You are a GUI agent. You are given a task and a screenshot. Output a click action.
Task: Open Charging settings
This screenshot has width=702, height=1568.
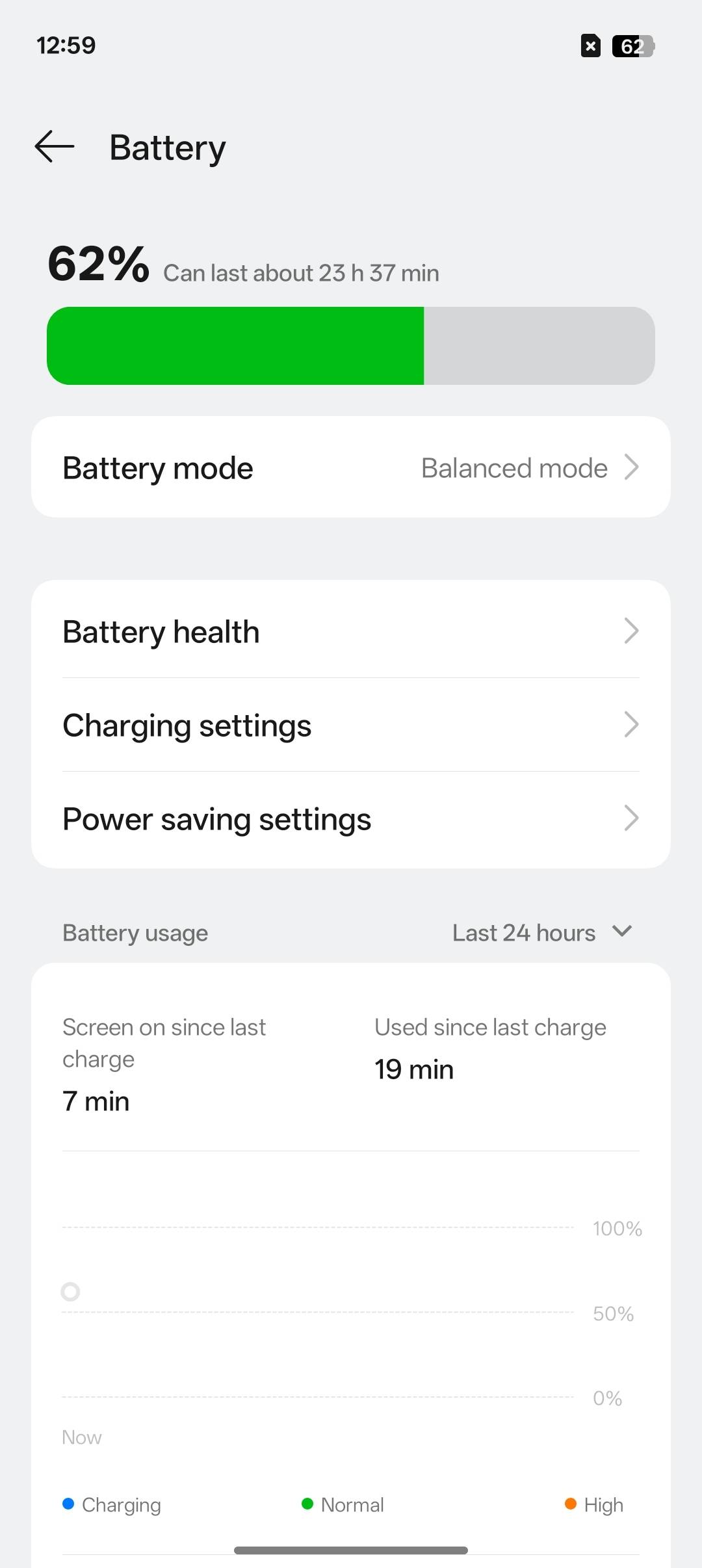coord(351,725)
